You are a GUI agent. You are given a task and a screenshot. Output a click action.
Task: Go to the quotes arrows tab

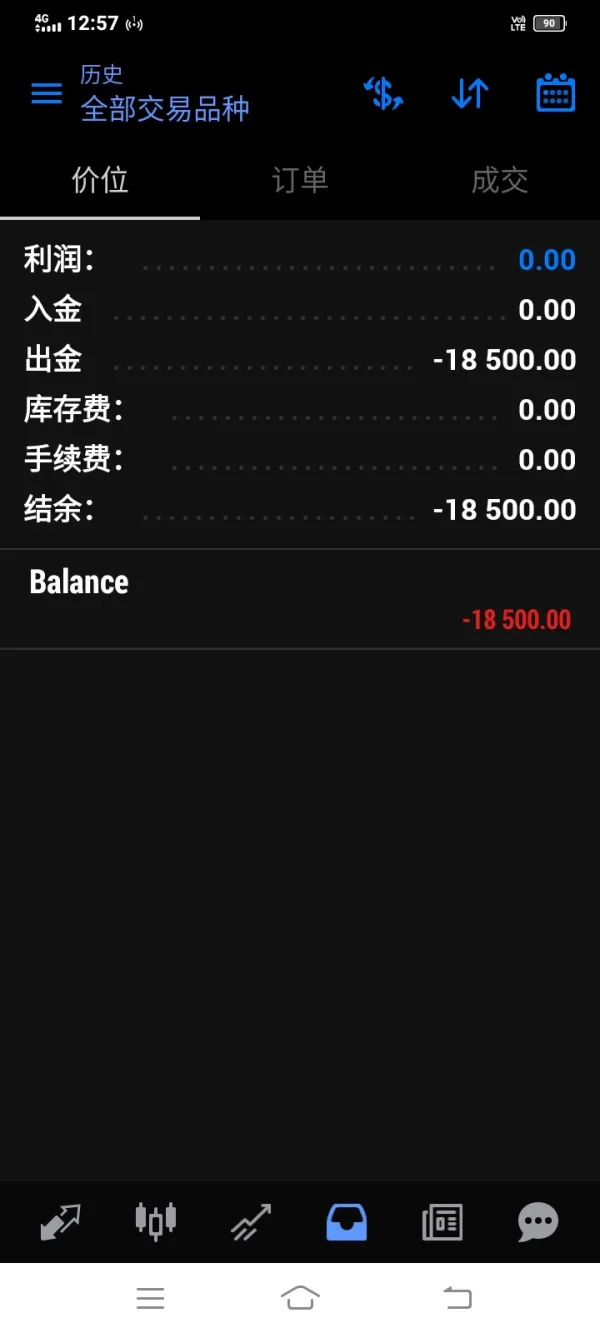[x=60, y=1222]
